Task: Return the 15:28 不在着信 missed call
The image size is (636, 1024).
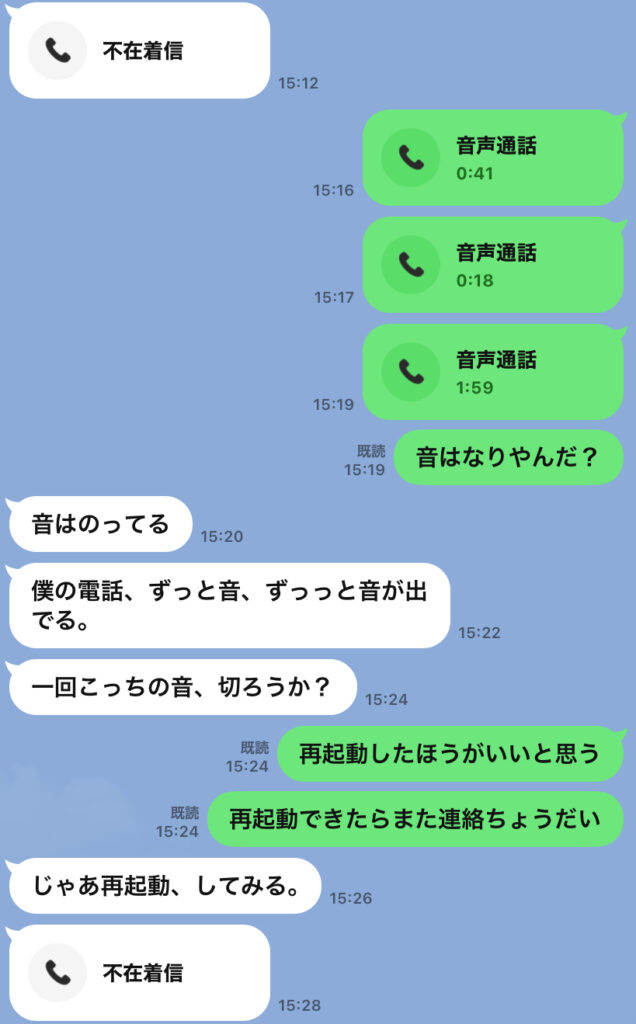Action: pyautogui.click(x=139, y=972)
